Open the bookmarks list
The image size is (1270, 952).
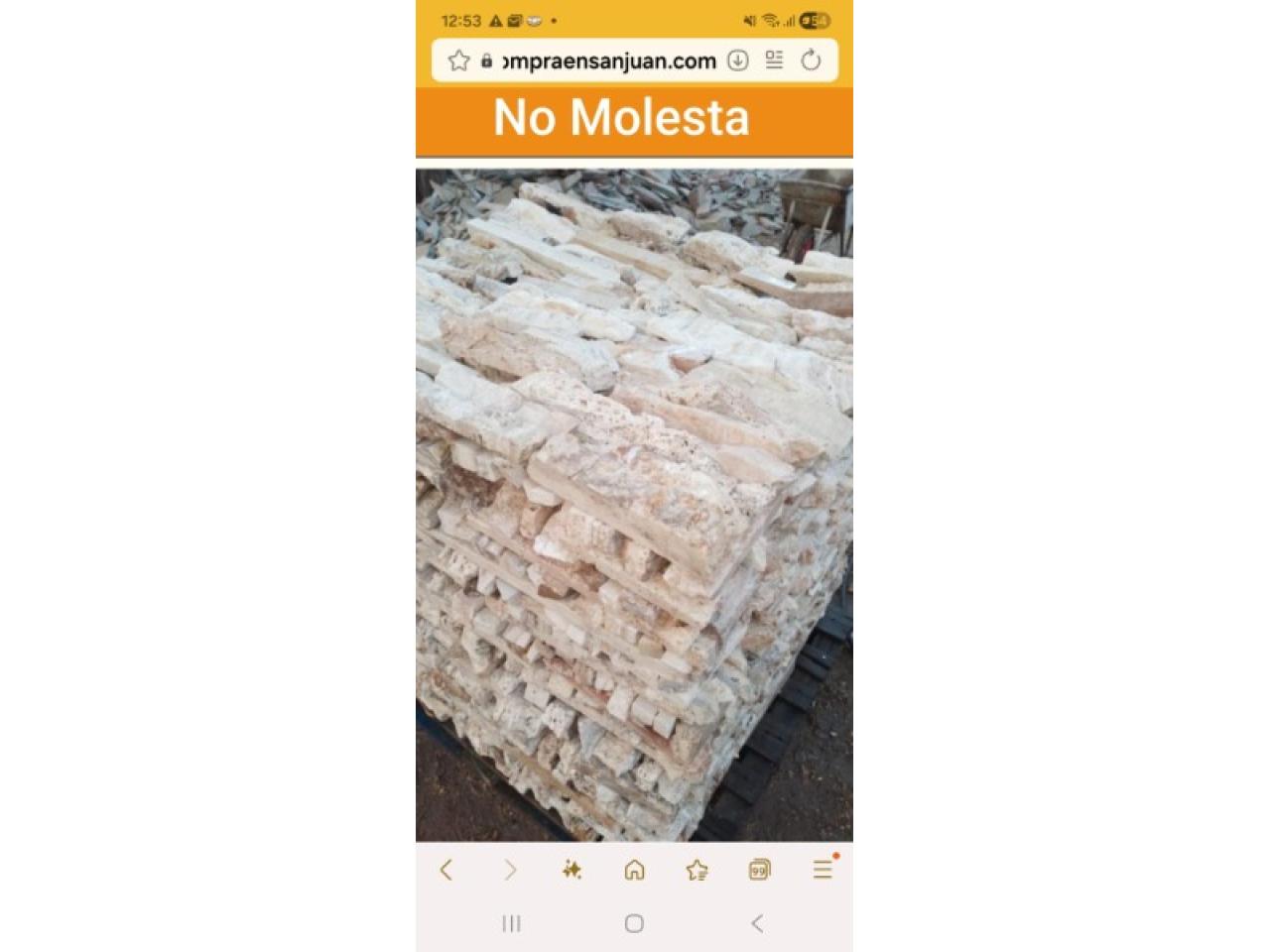697,870
